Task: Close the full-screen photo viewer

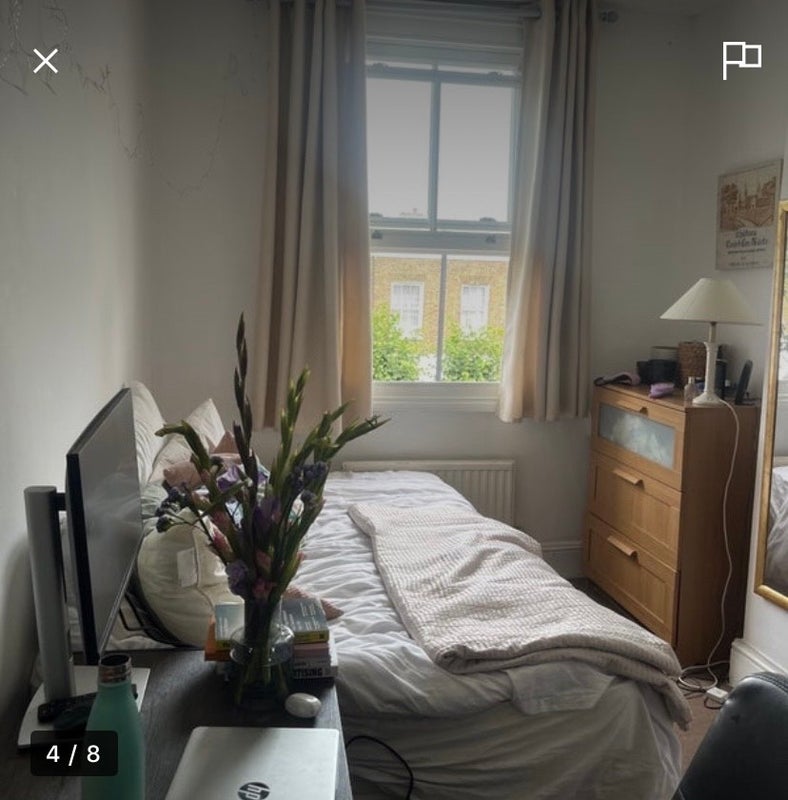Action: point(45,61)
